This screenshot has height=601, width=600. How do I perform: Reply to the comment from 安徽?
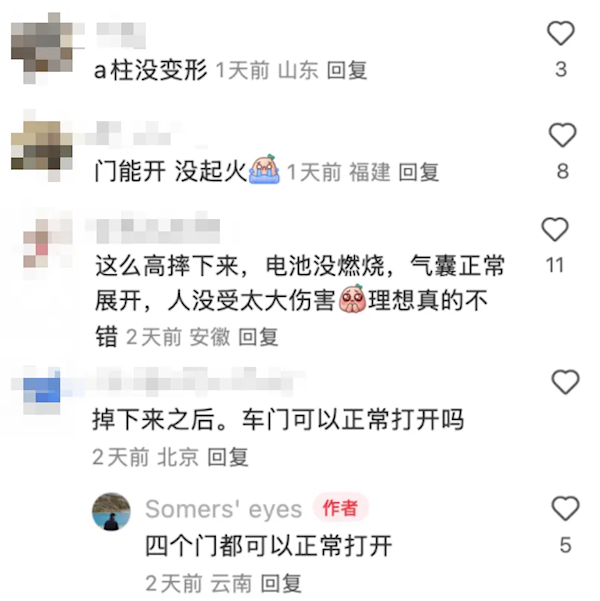(258, 337)
